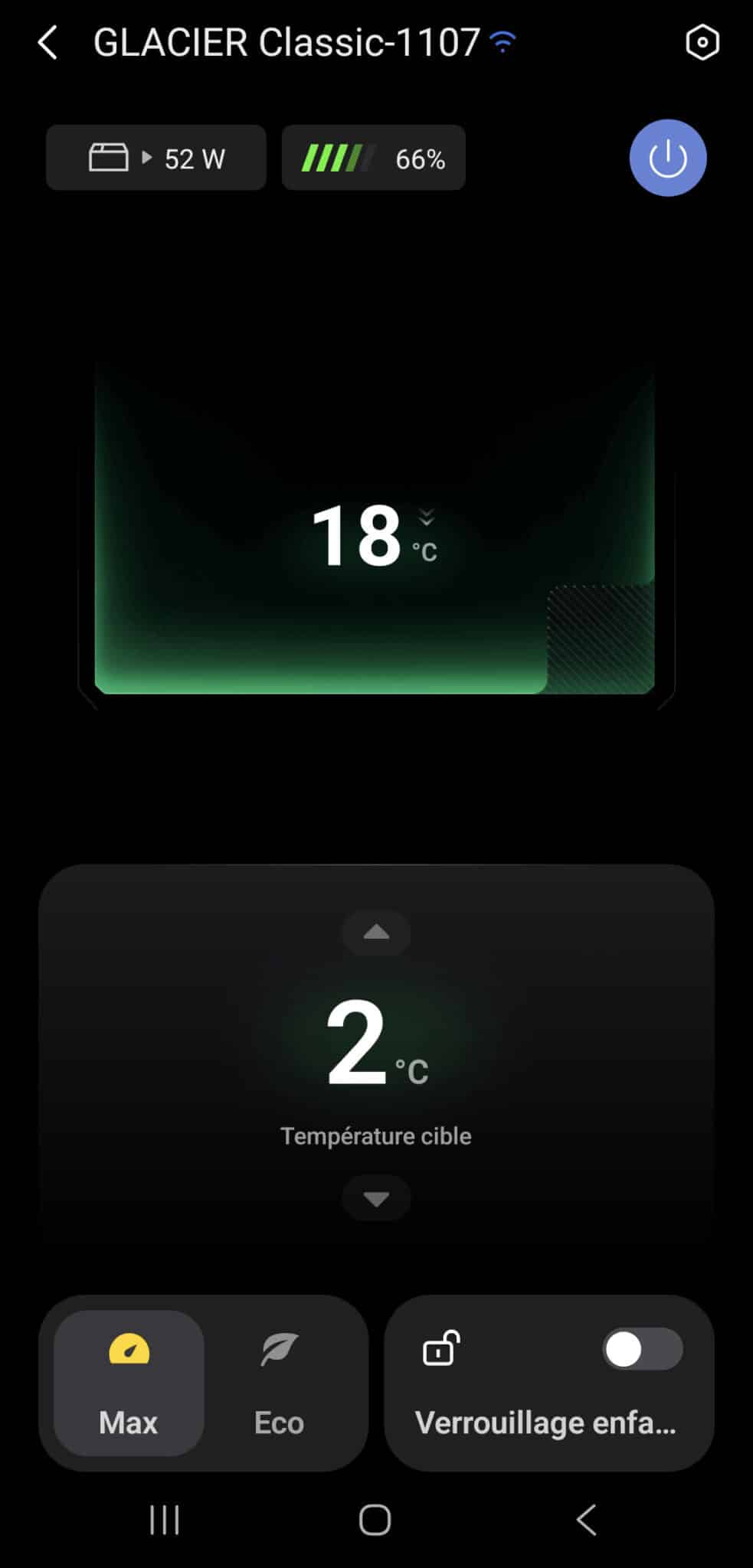This screenshot has width=753, height=1568.
Task: Go back using the top-left arrow
Action: coord(47,43)
